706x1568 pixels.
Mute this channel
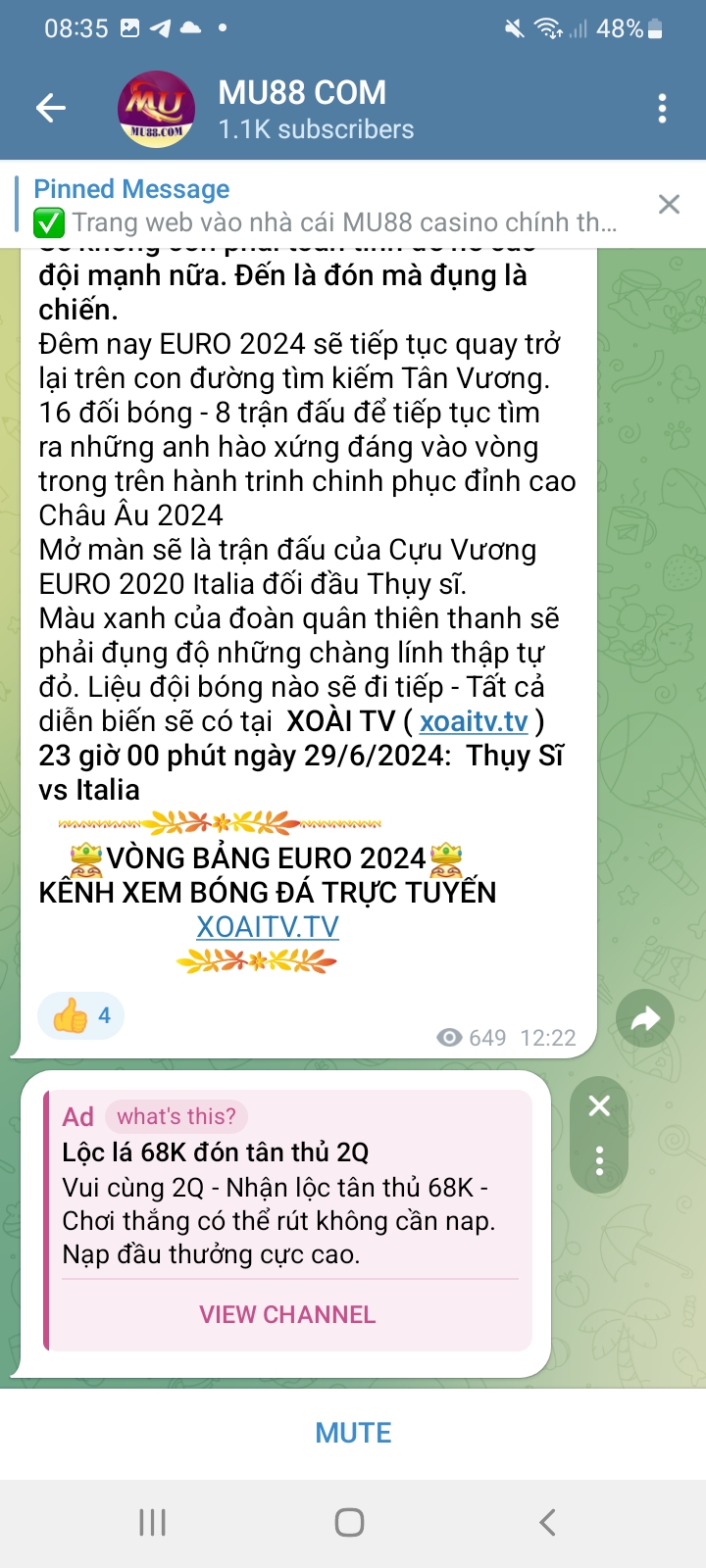[x=353, y=1433]
